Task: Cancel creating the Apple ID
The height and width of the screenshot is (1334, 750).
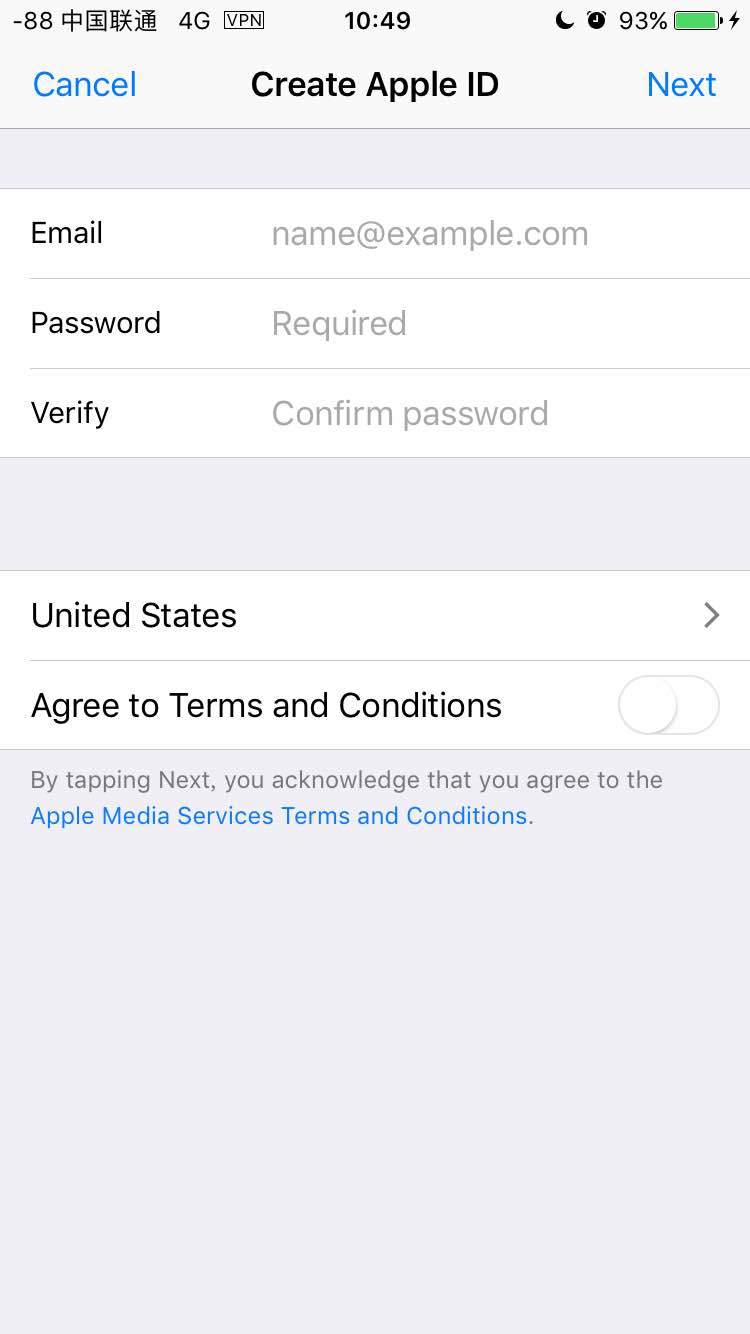Action: tap(84, 85)
